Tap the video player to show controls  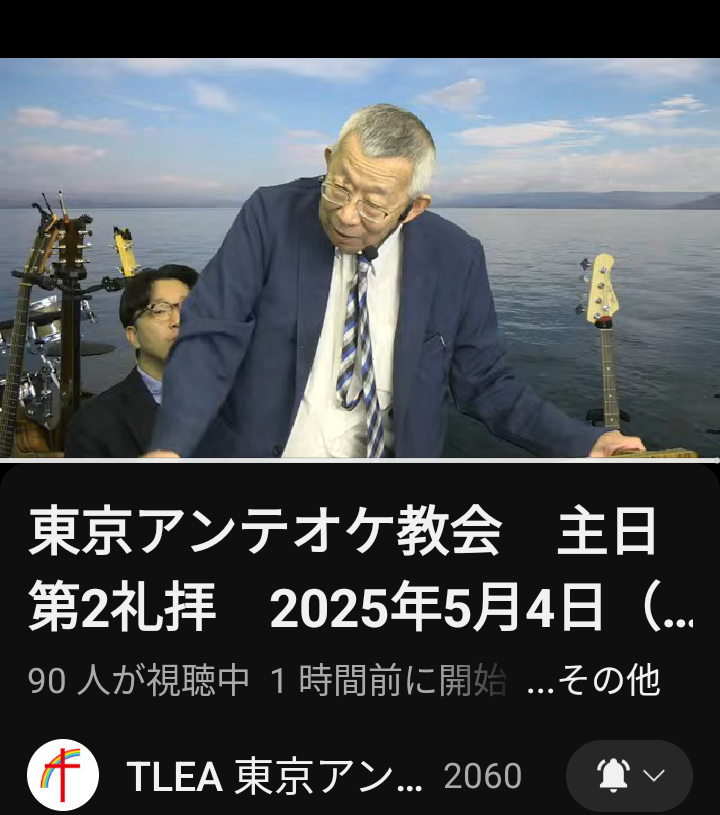[360, 258]
